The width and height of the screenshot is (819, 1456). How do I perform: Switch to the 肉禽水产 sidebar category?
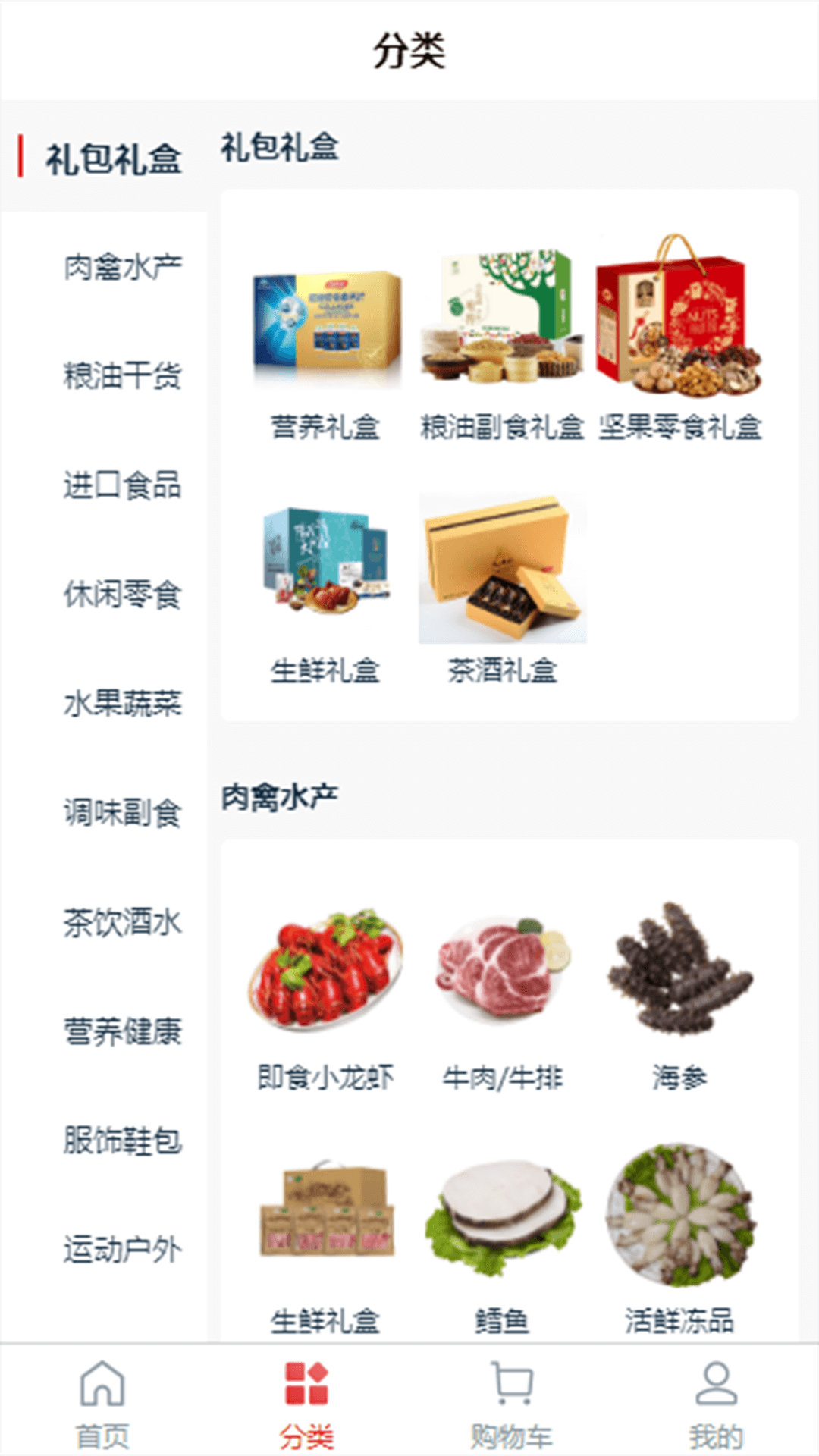(x=124, y=265)
